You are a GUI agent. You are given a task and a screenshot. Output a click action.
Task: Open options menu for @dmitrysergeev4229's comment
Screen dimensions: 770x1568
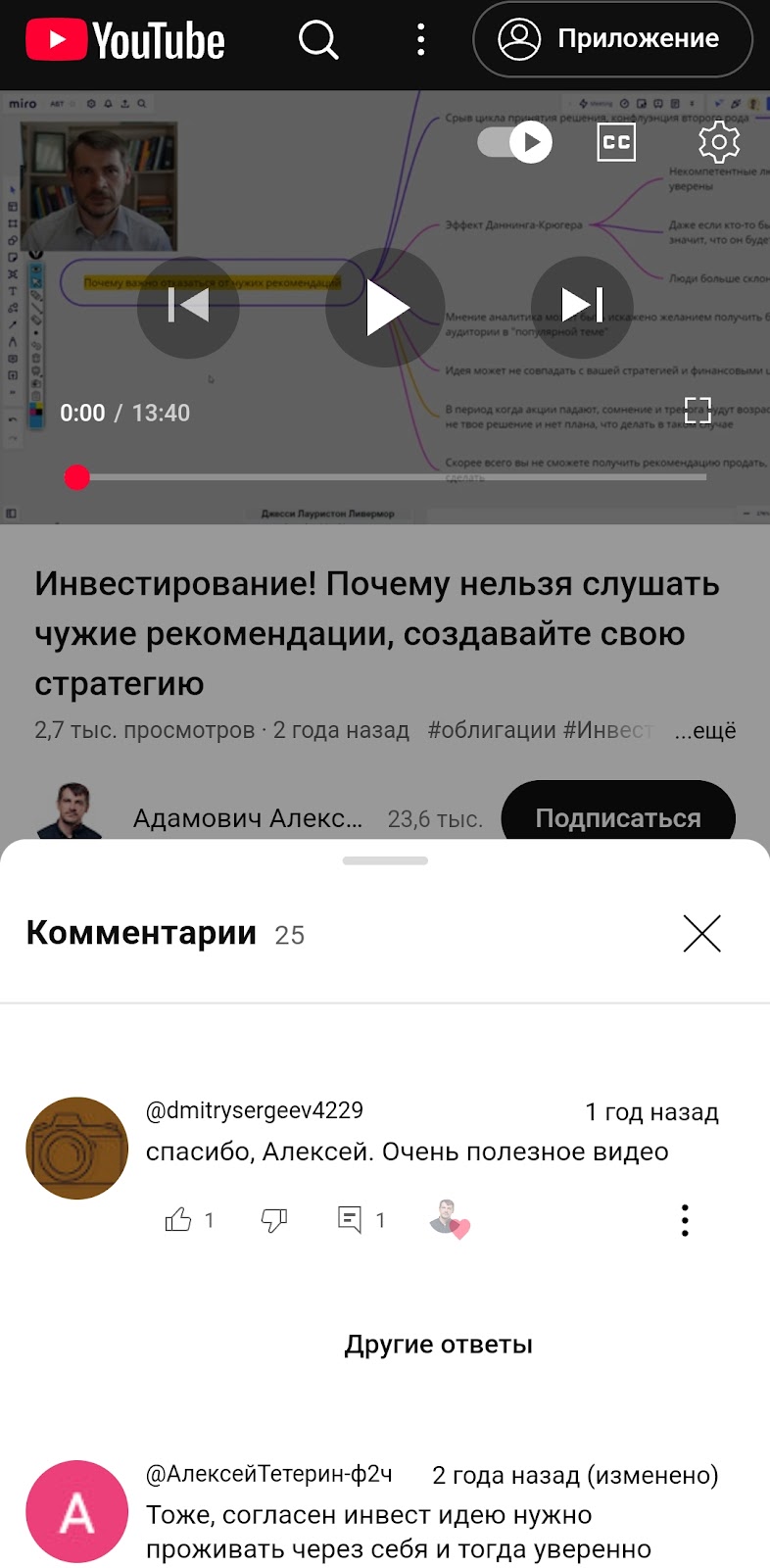685,1220
